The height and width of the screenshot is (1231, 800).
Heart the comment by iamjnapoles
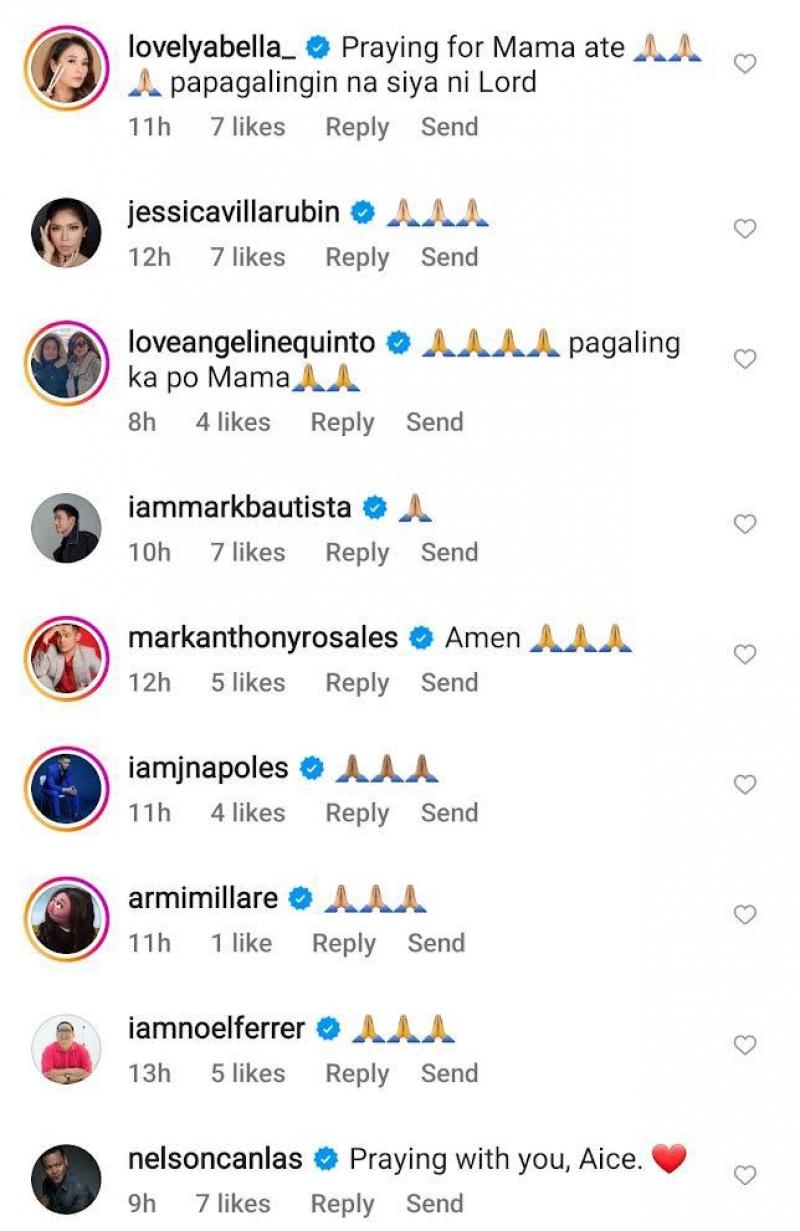tap(745, 785)
